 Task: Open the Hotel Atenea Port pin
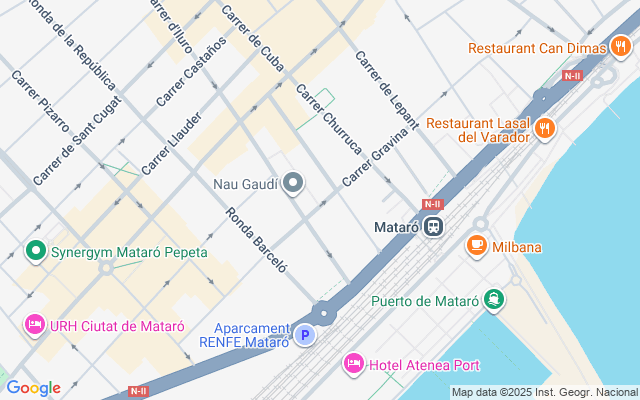pos(353,364)
